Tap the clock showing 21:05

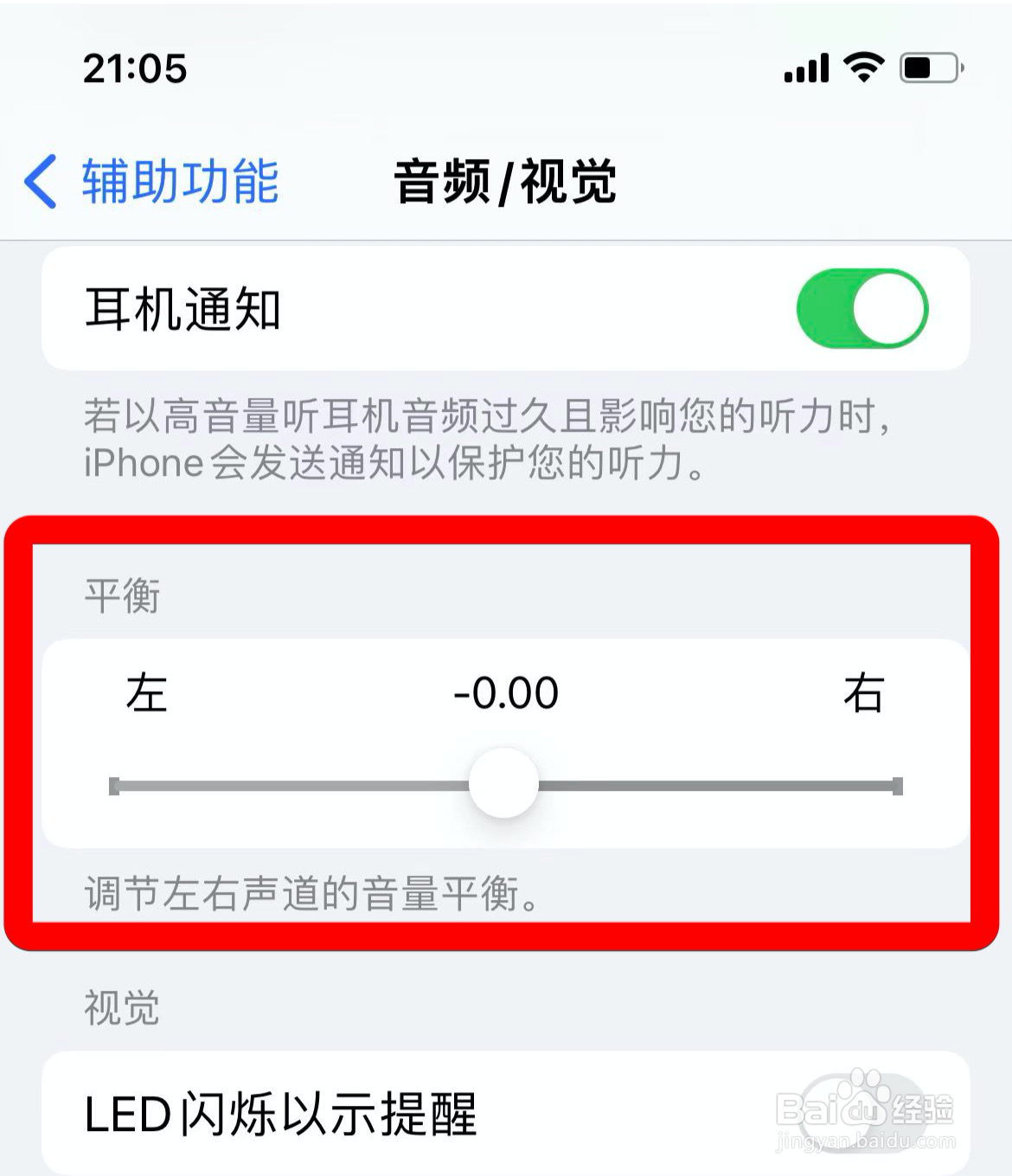click(134, 68)
